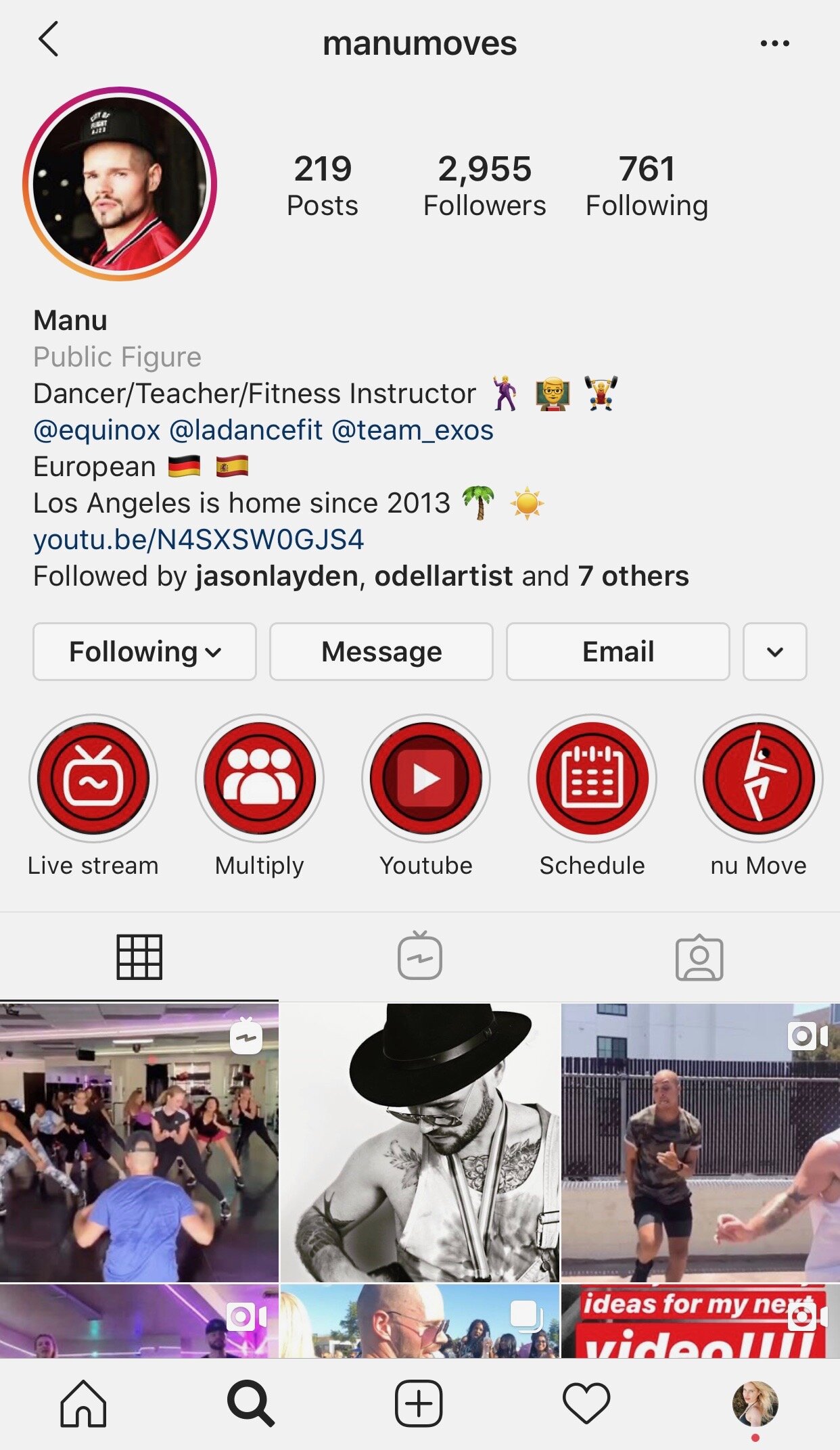Switch to the IGTV tab
This screenshot has width=840, height=1450.
point(420,956)
